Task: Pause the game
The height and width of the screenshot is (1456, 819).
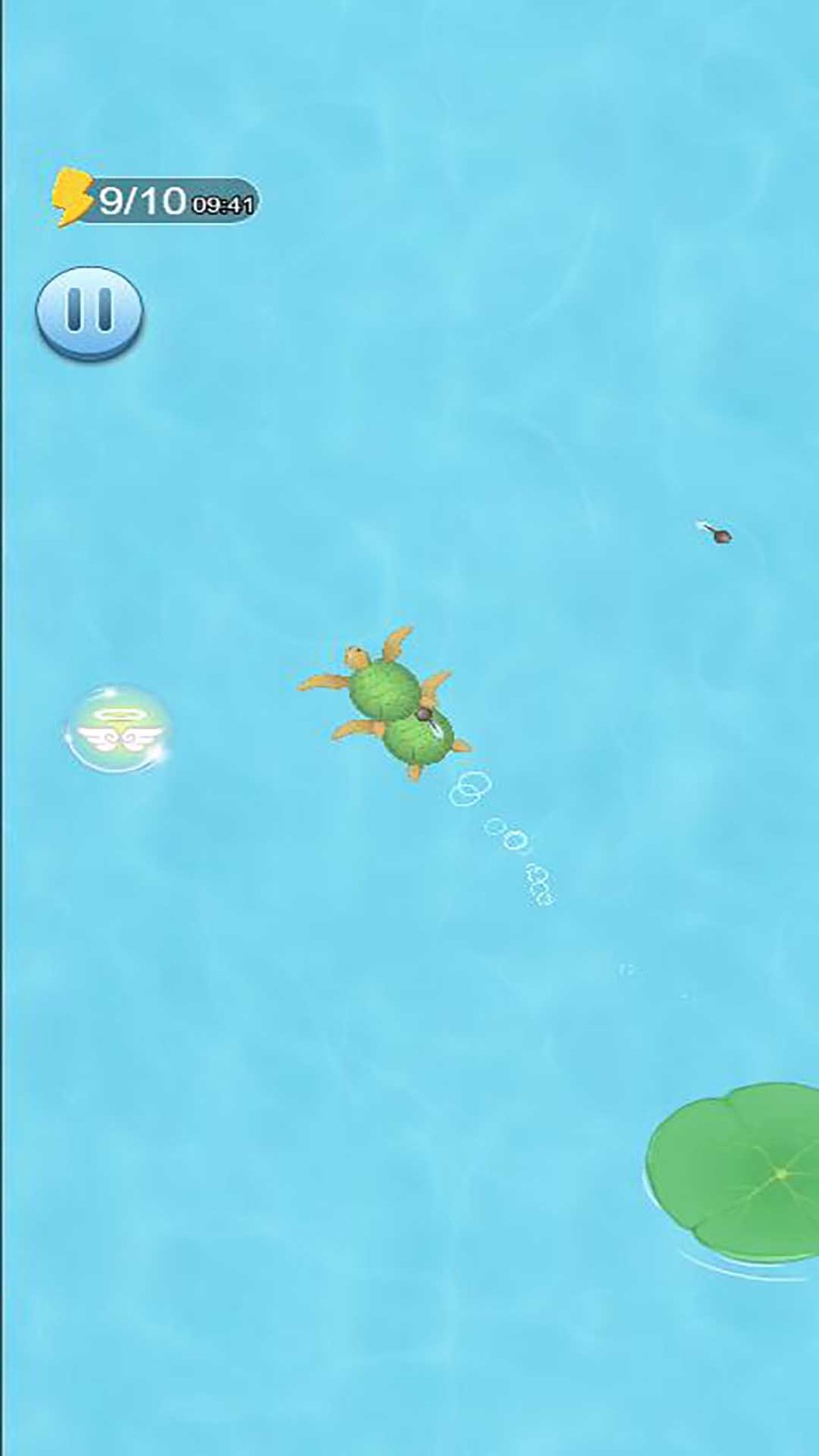Action: point(89,311)
